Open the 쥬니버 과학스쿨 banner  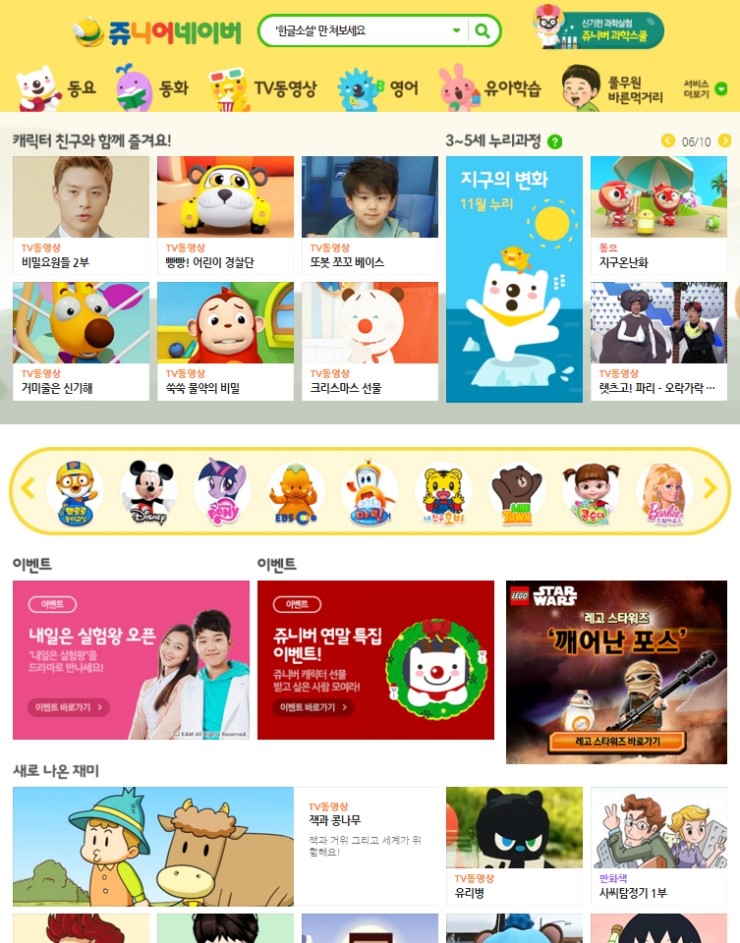point(600,31)
